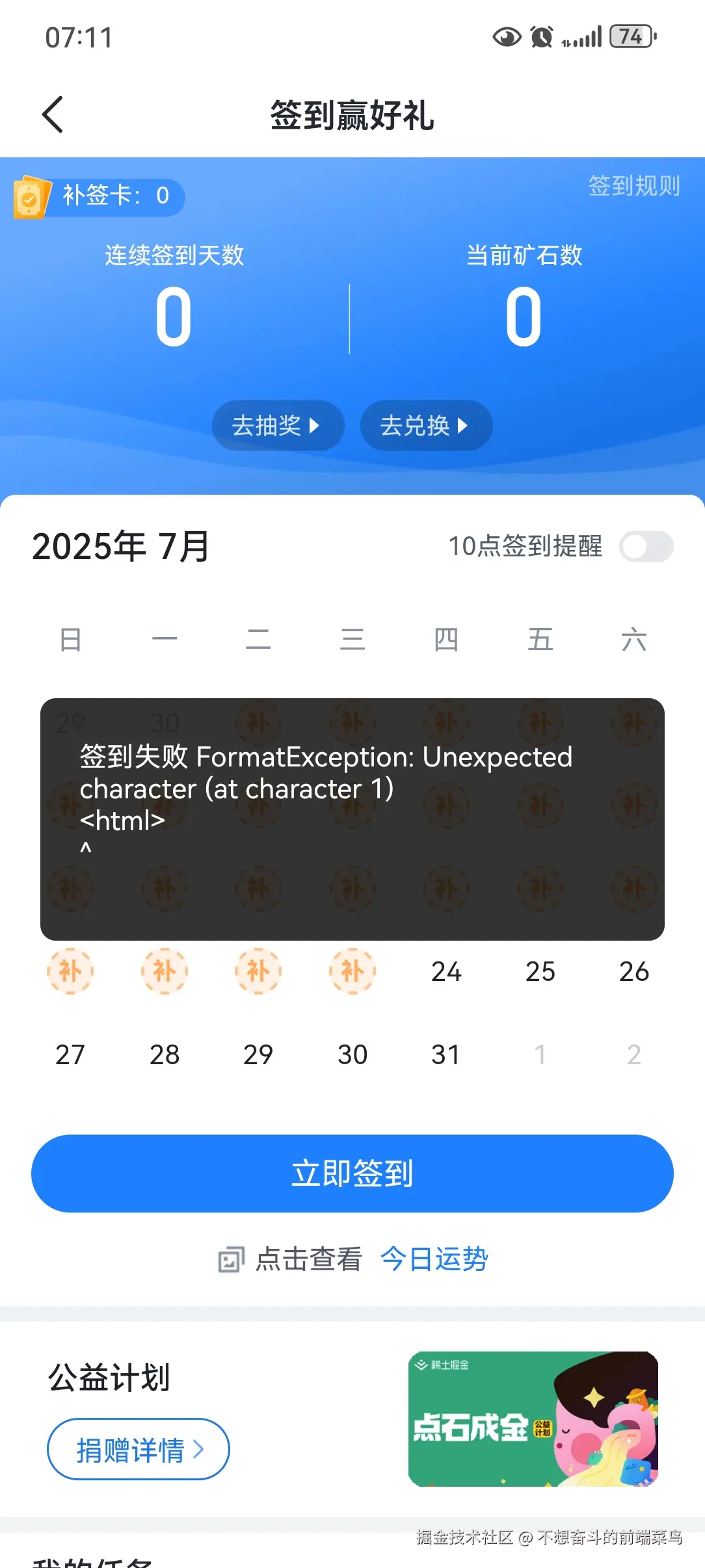Tap the 补 icon under Sunday column
705x1568 pixels.
tap(71, 971)
